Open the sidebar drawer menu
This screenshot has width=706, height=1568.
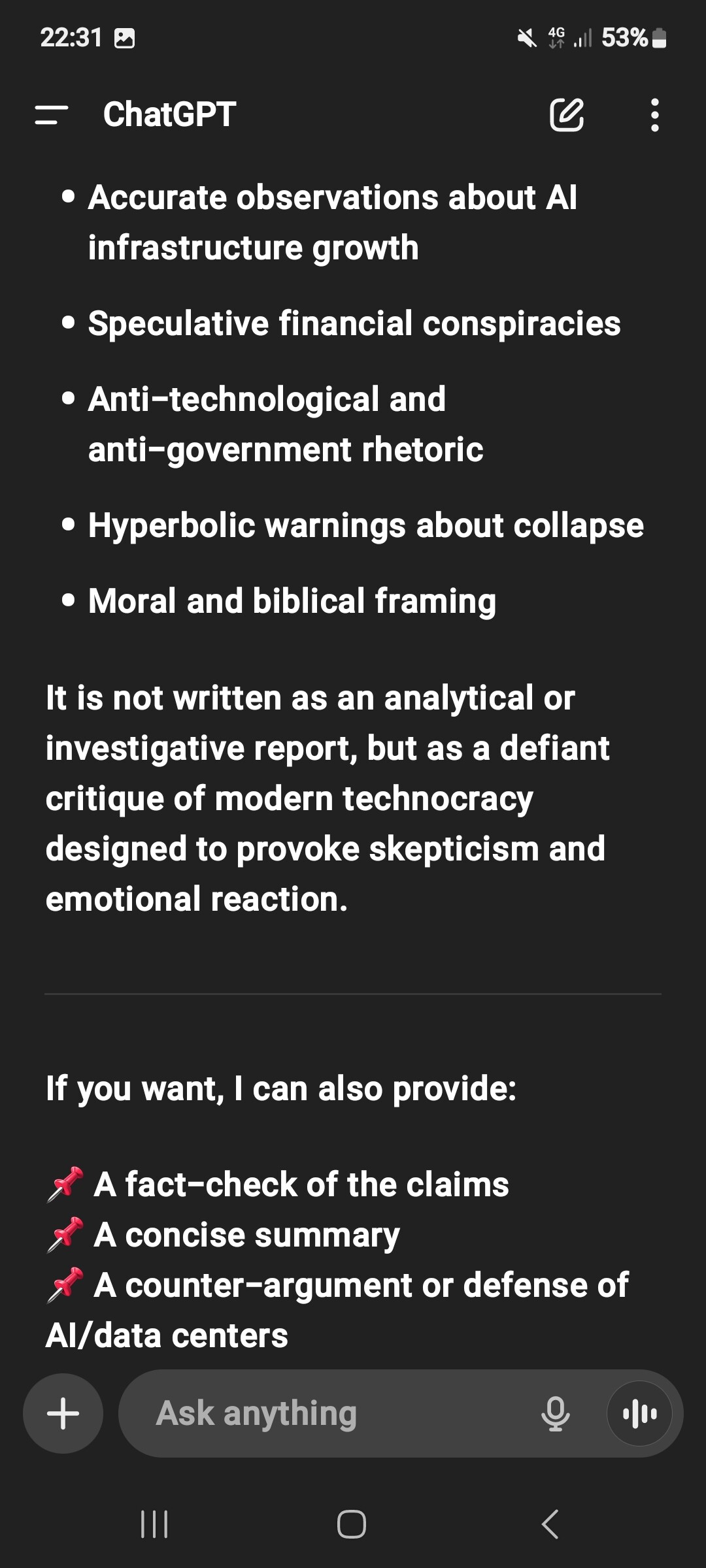(52, 115)
